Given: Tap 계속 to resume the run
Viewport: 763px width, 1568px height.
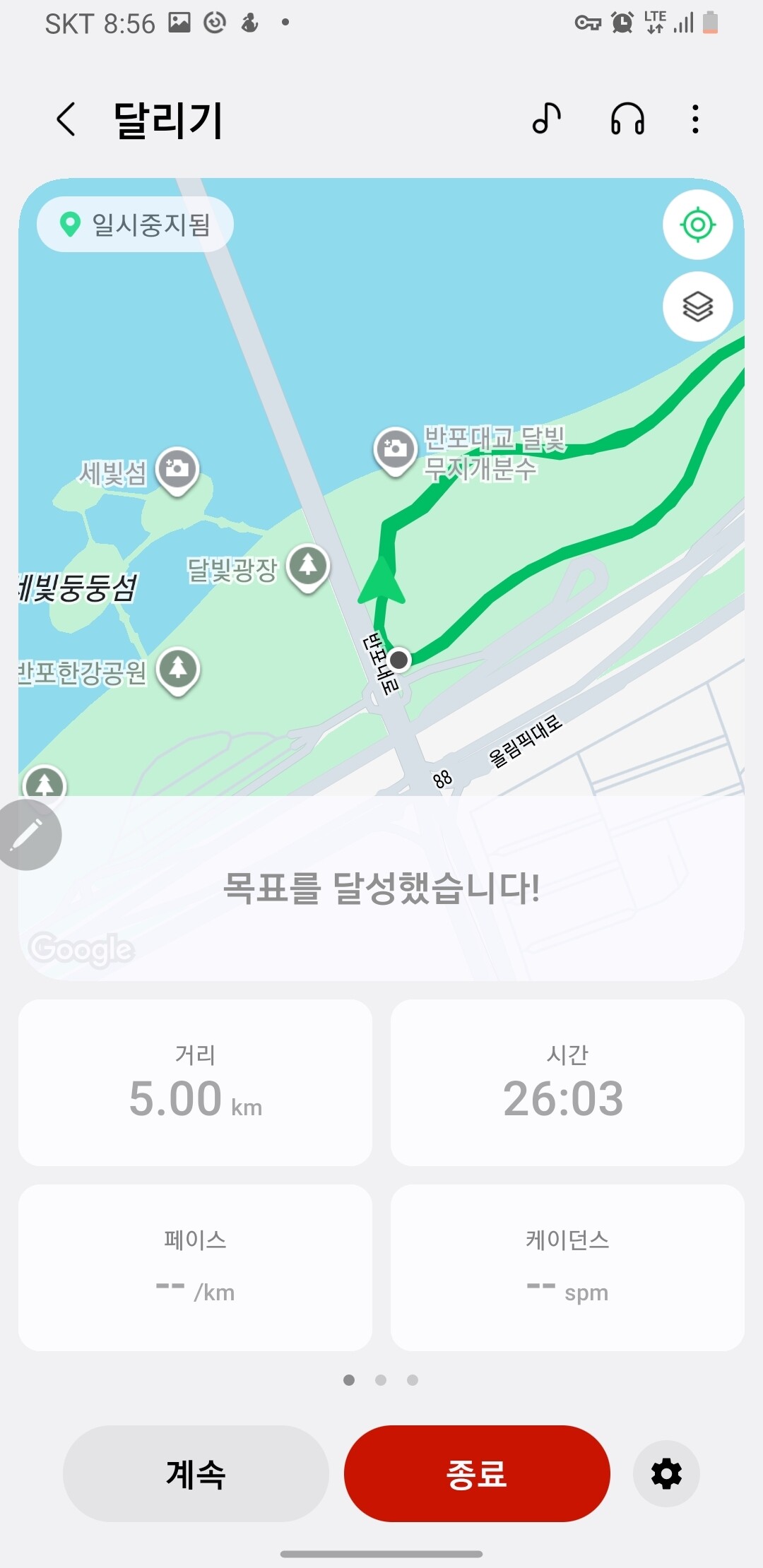Looking at the screenshot, I should tap(196, 1473).
